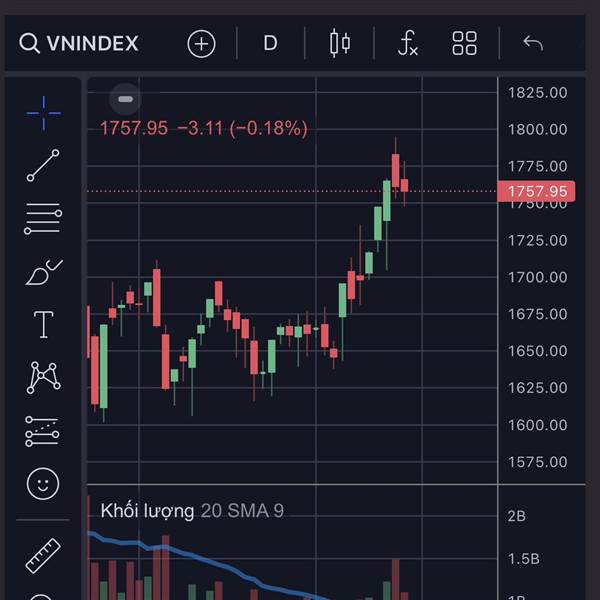Open the candlestick chart type selector
Viewport: 600px width, 600px height.
(x=340, y=43)
